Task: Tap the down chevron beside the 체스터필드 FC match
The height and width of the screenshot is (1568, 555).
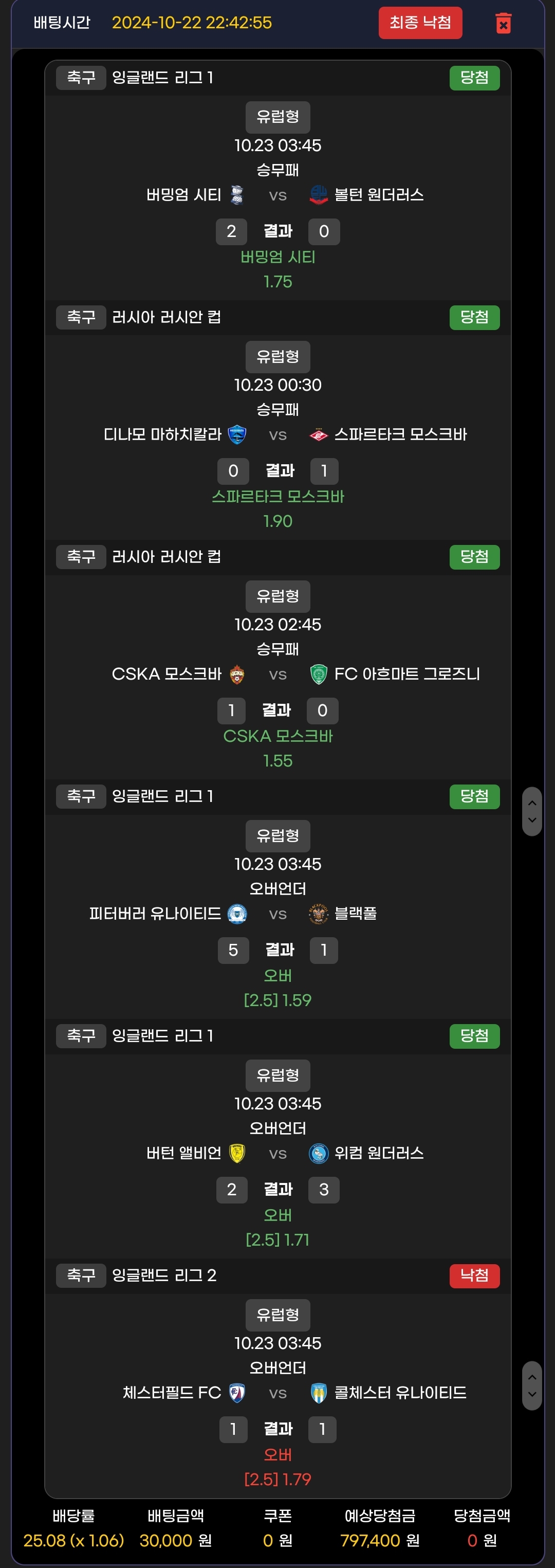Action: pyautogui.click(x=532, y=1394)
